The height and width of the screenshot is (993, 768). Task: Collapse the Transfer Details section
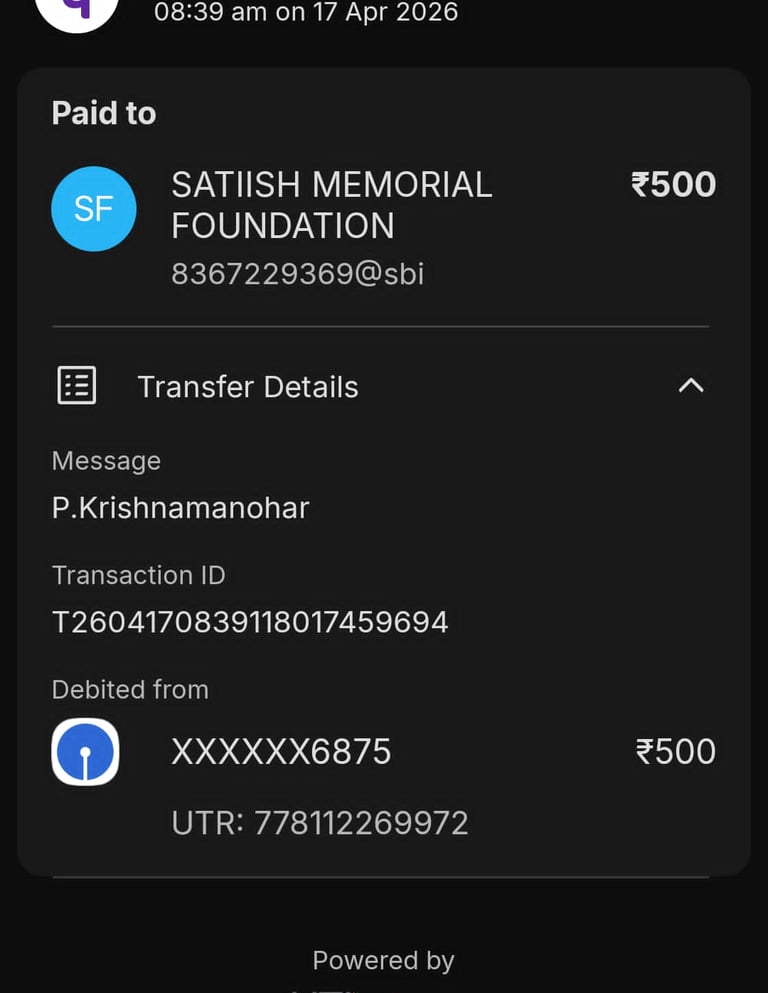click(691, 386)
